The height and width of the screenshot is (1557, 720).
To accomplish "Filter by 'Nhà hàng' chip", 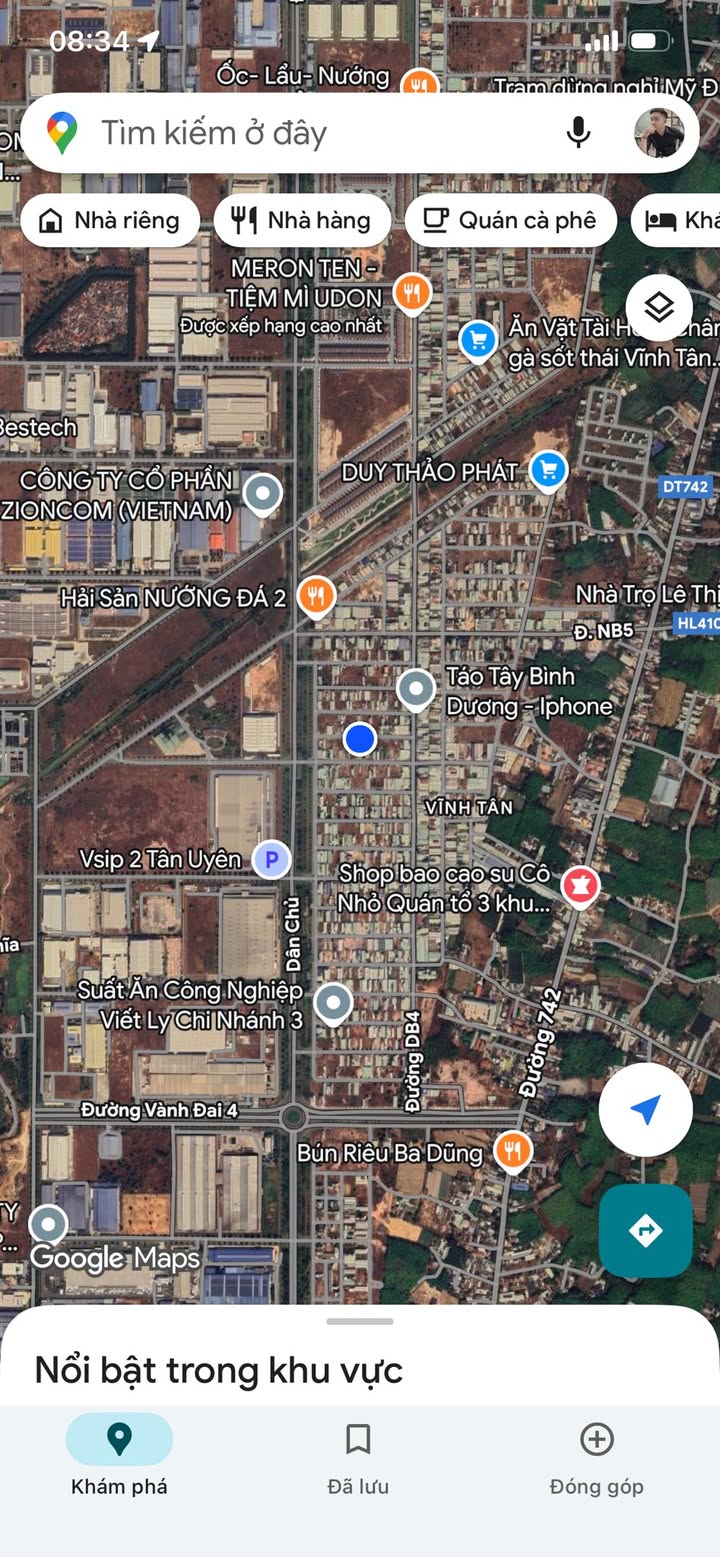I will (301, 221).
